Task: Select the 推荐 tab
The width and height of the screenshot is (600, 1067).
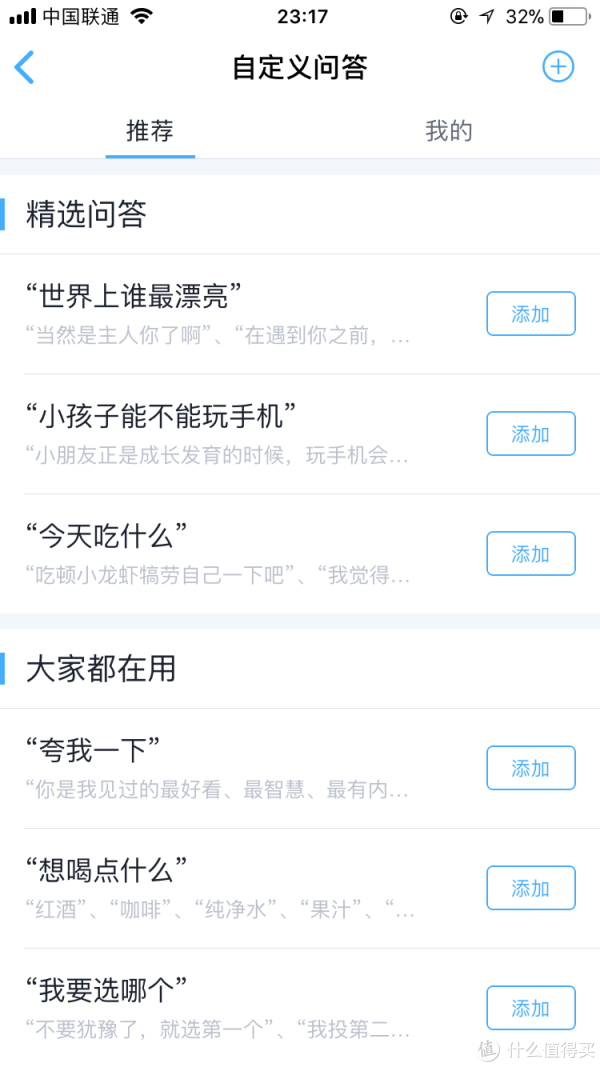Action: click(x=150, y=131)
